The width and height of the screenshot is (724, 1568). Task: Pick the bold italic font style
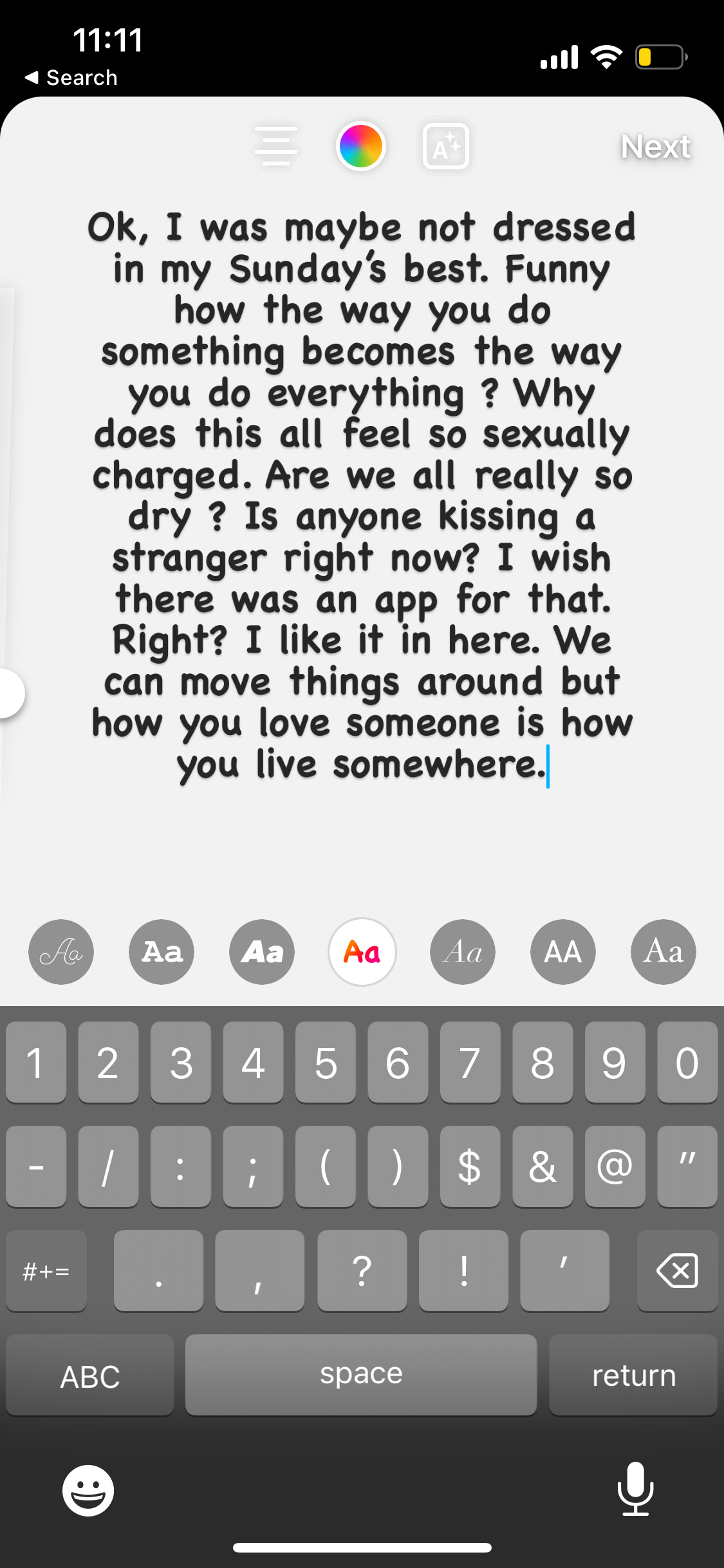click(262, 951)
